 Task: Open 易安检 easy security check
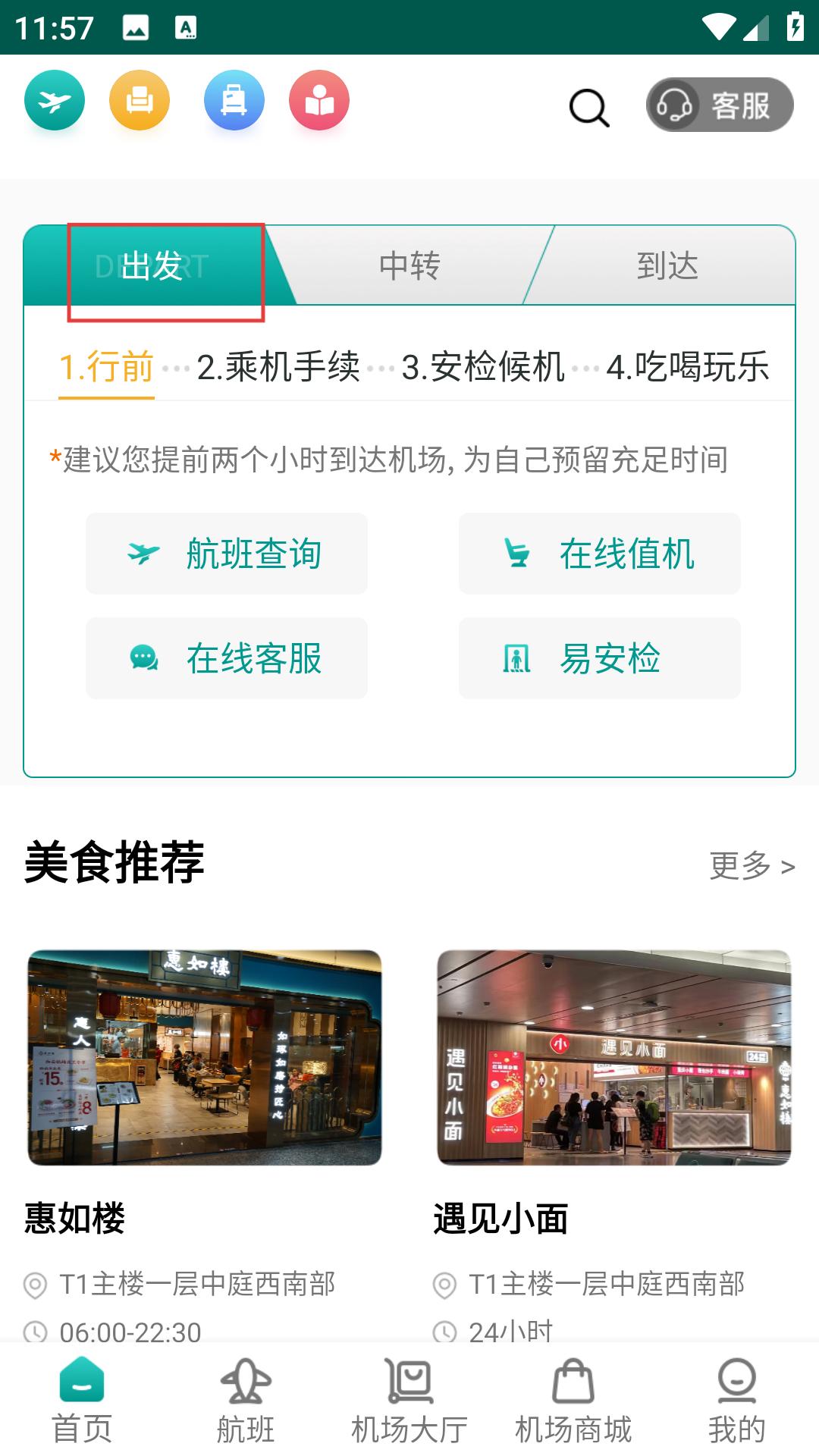click(x=599, y=658)
